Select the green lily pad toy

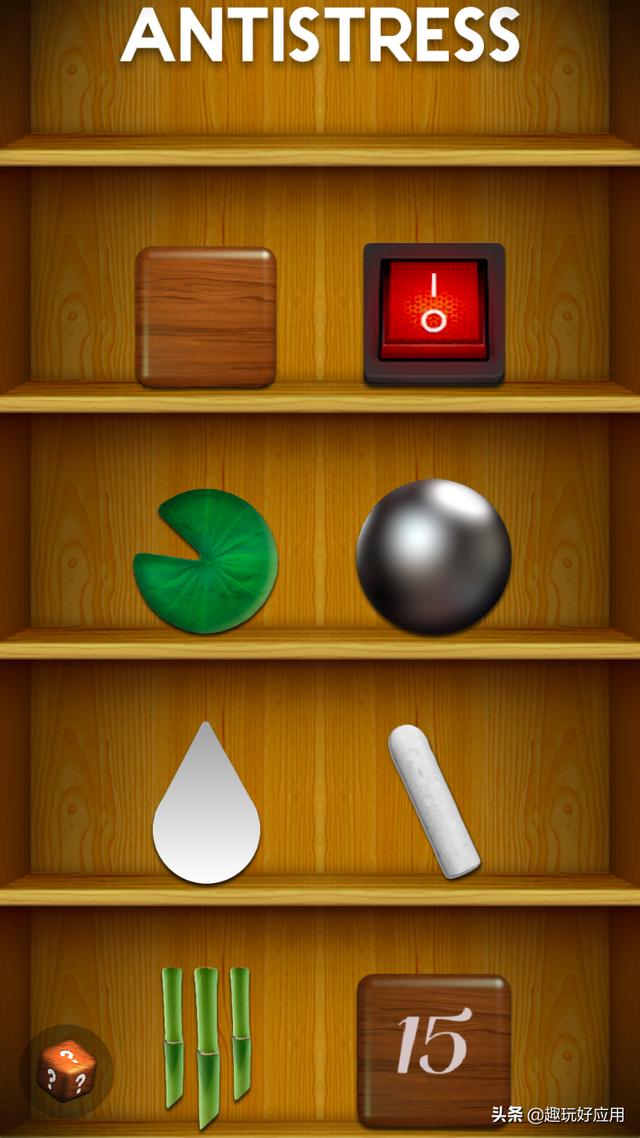point(205,561)
